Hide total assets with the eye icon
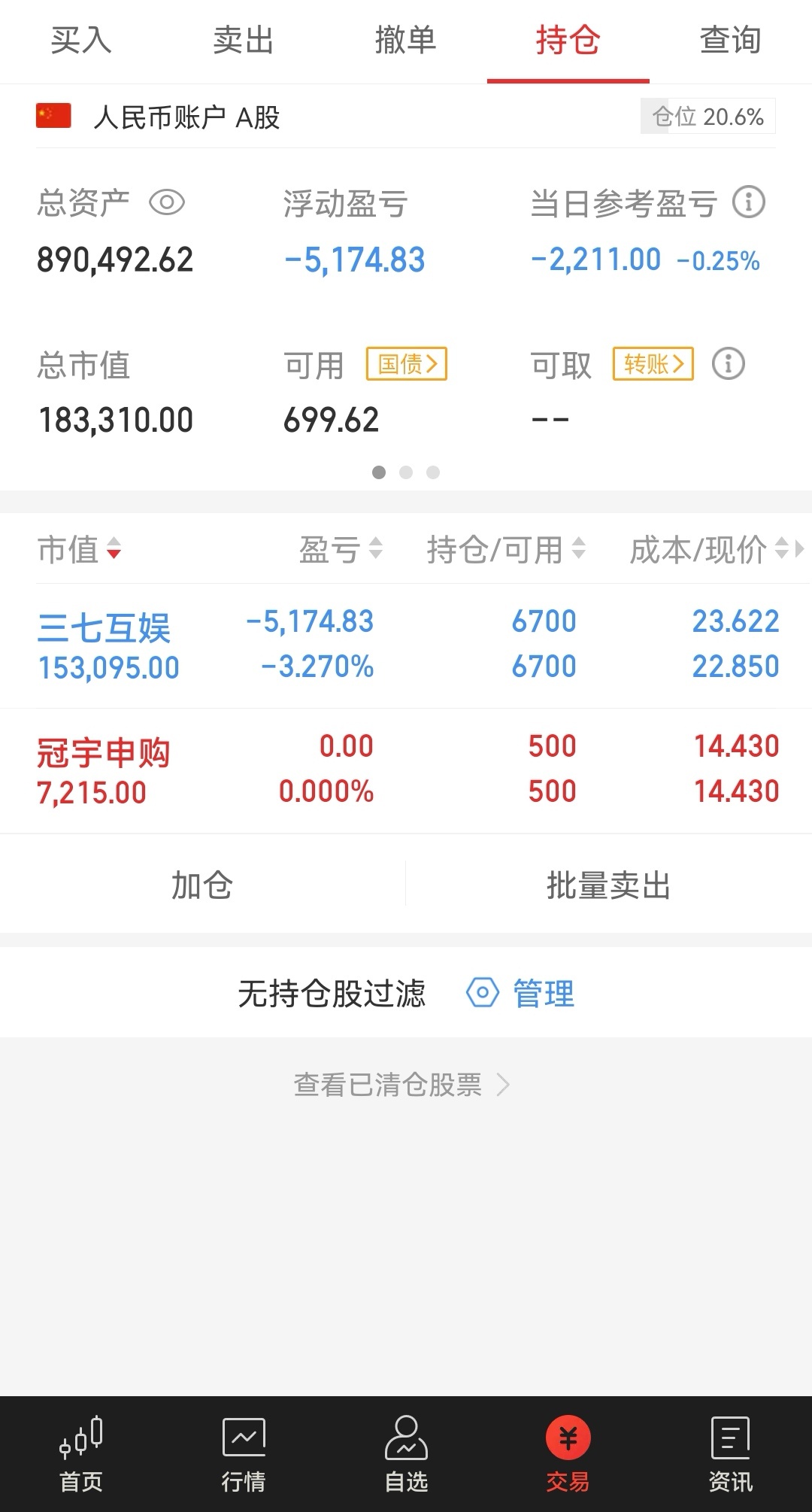 tap(167, 202)
